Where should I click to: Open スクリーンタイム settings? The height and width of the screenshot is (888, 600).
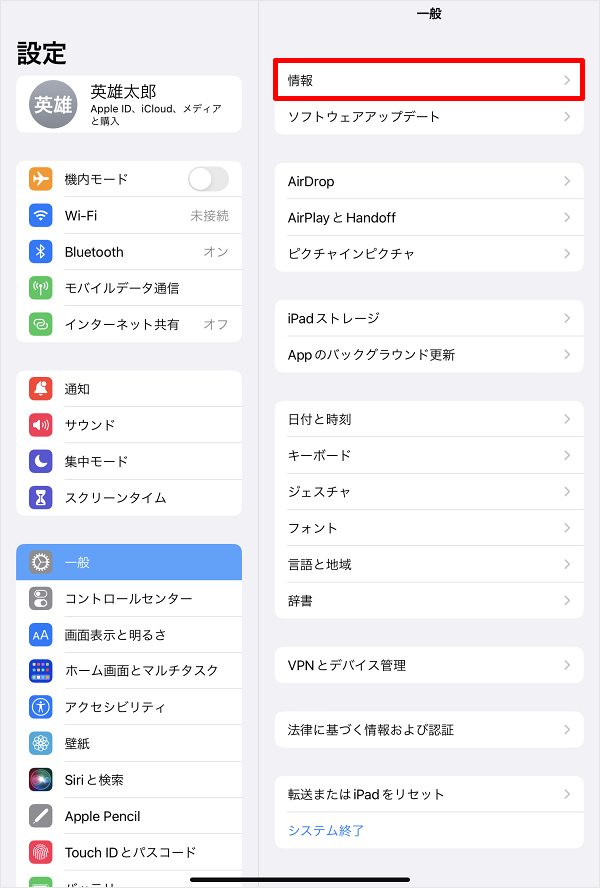(x=129, y=497)
